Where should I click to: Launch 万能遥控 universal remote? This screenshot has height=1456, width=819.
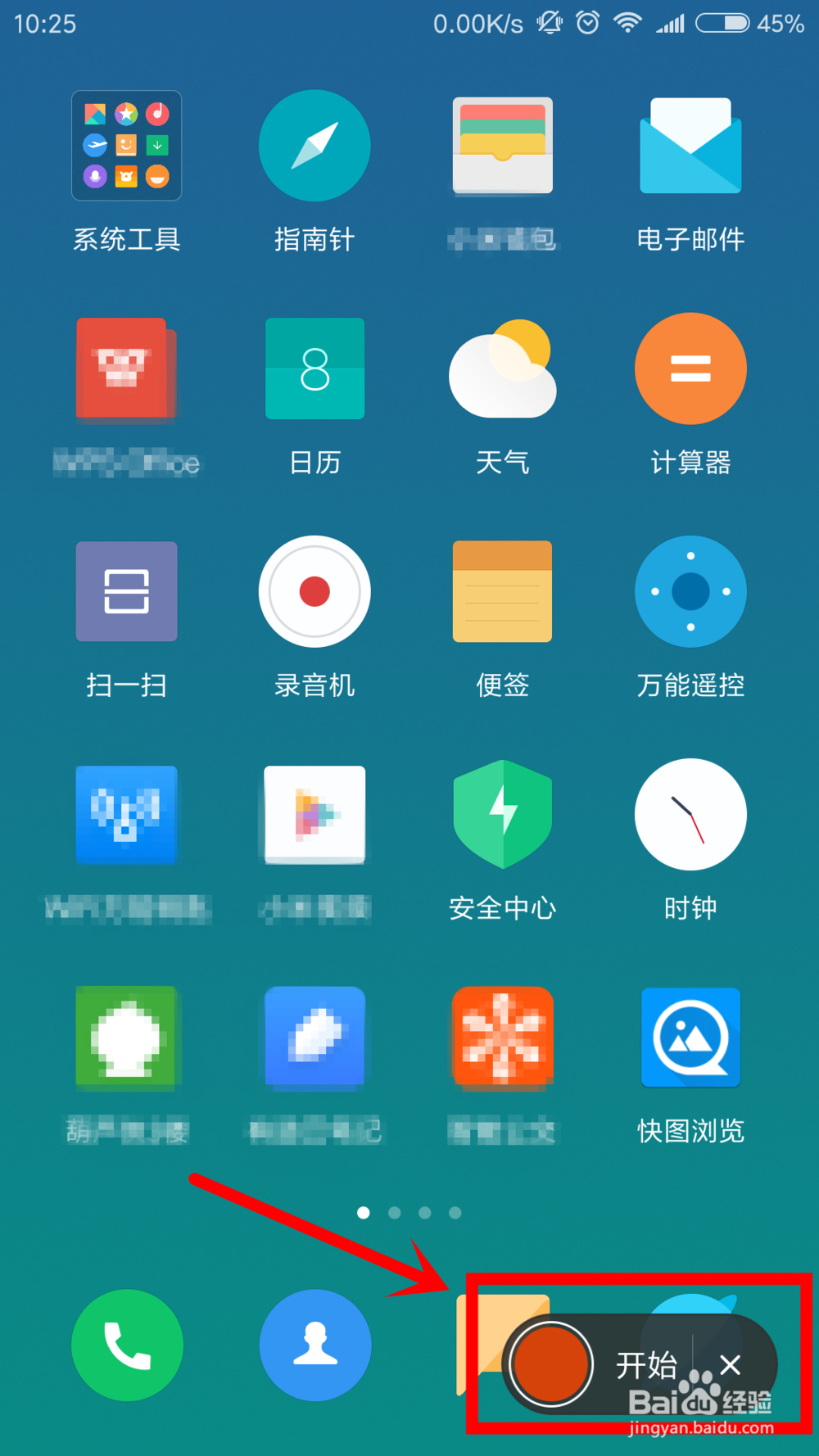coord(690,591)
